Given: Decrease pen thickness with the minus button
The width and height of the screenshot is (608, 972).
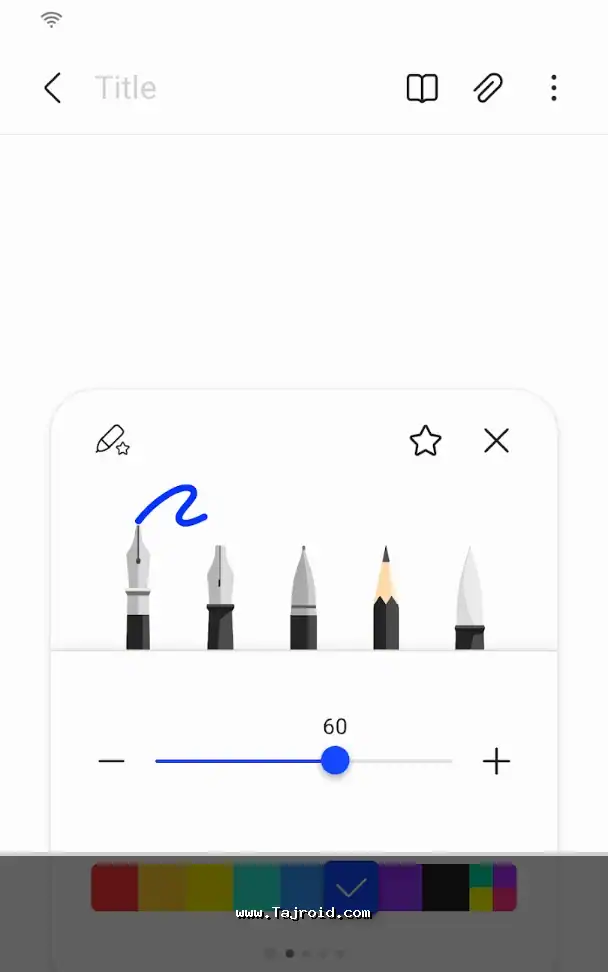Looking at the screenshot, I should pyautogui.click(x=111, y=762).
